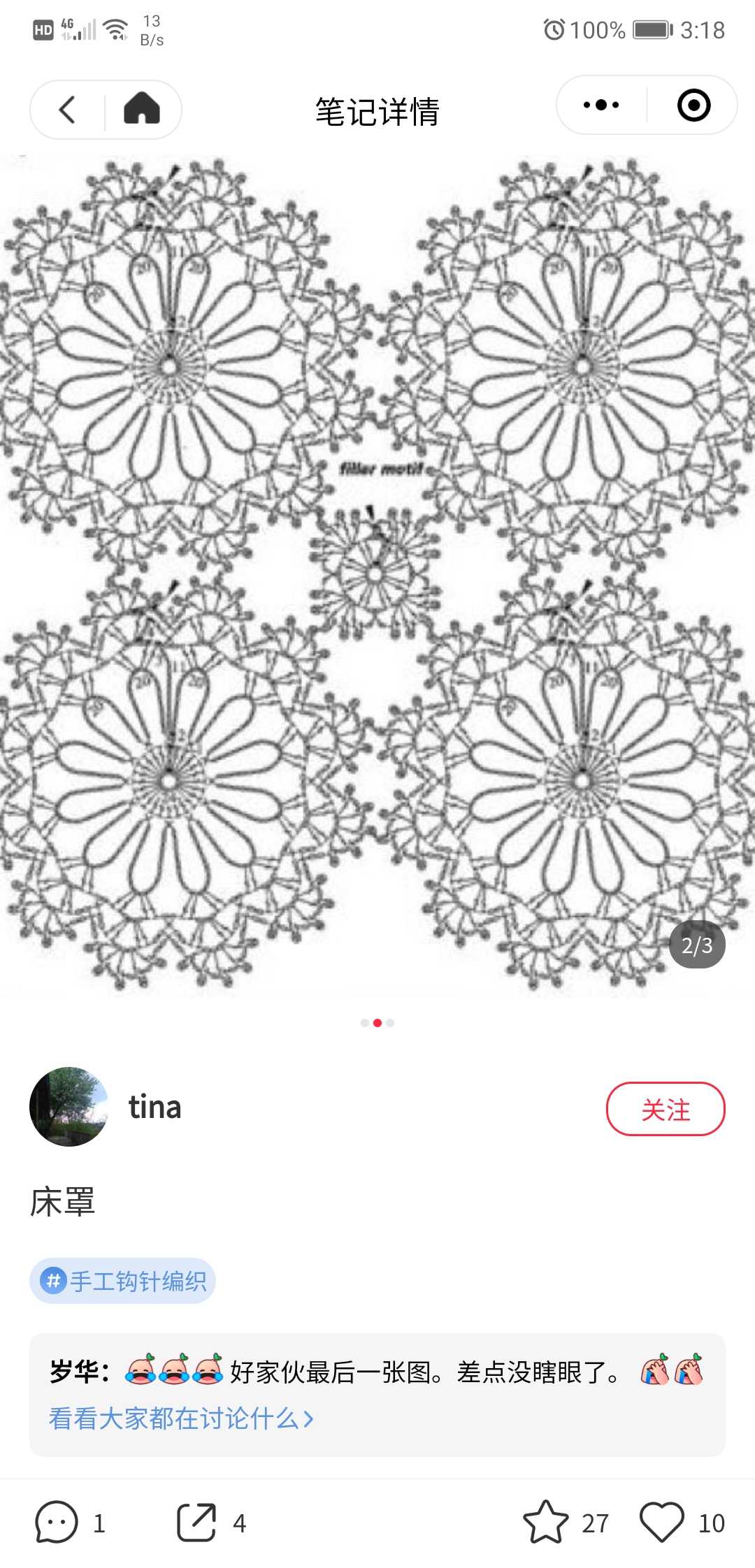Go back to the previous page

pyautogui.click(x=68, y=110)
